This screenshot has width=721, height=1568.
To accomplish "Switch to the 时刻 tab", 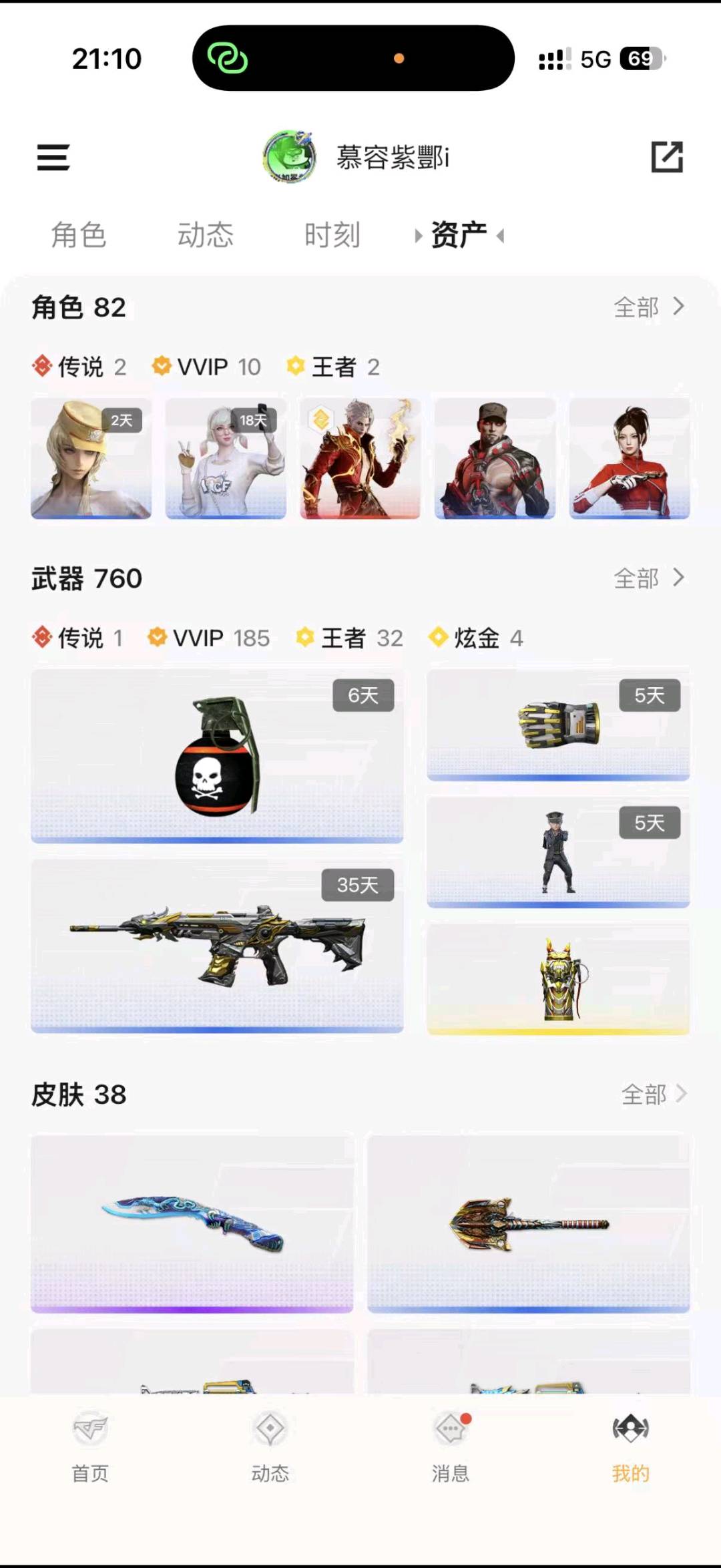I will pos(332,235).
